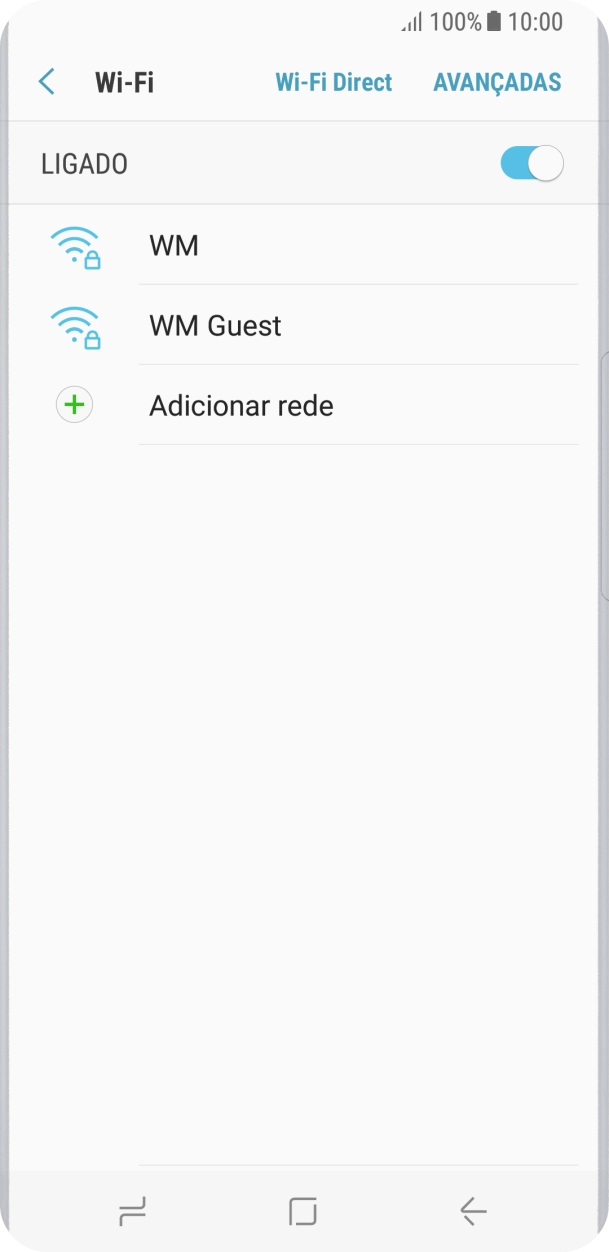Turn off the Wi-Fi switch

pyautogui.click(x=532, y=163)
